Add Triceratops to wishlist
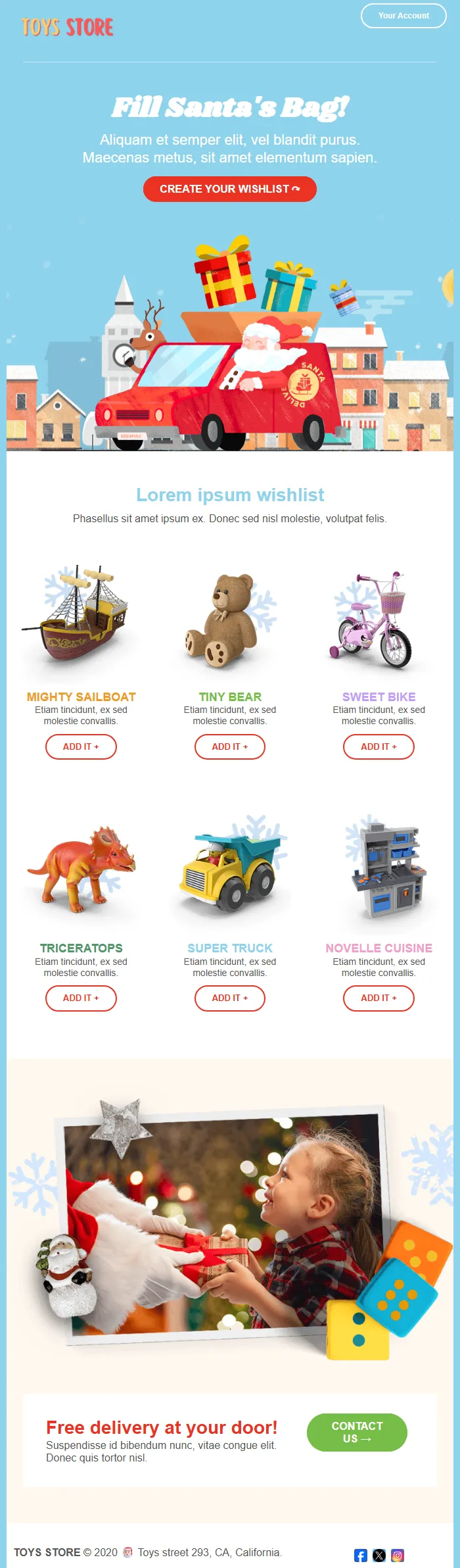Image resolution: width=460 pixels, height=1568 pixels. 81,998
